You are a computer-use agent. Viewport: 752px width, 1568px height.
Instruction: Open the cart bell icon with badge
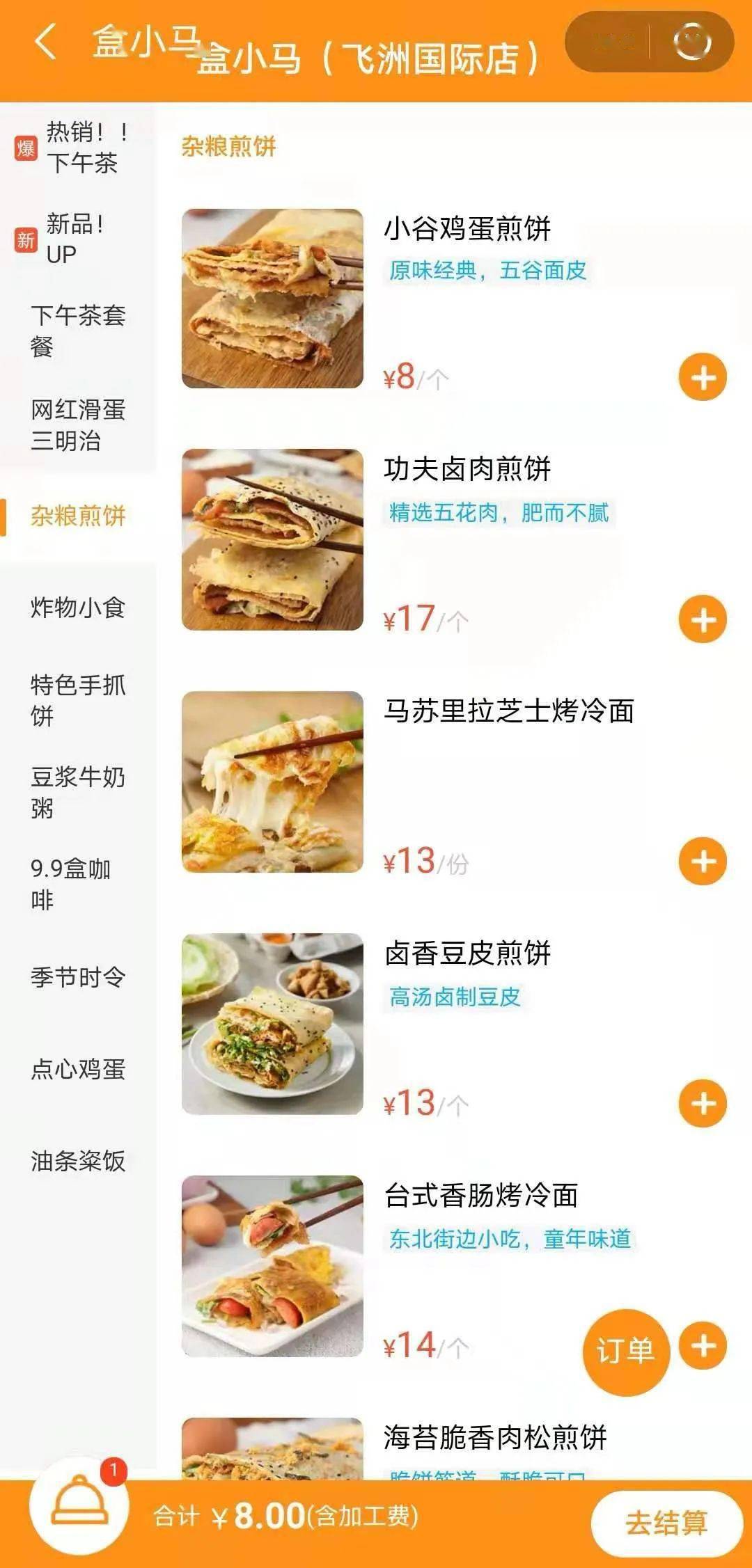[86, 1510]
